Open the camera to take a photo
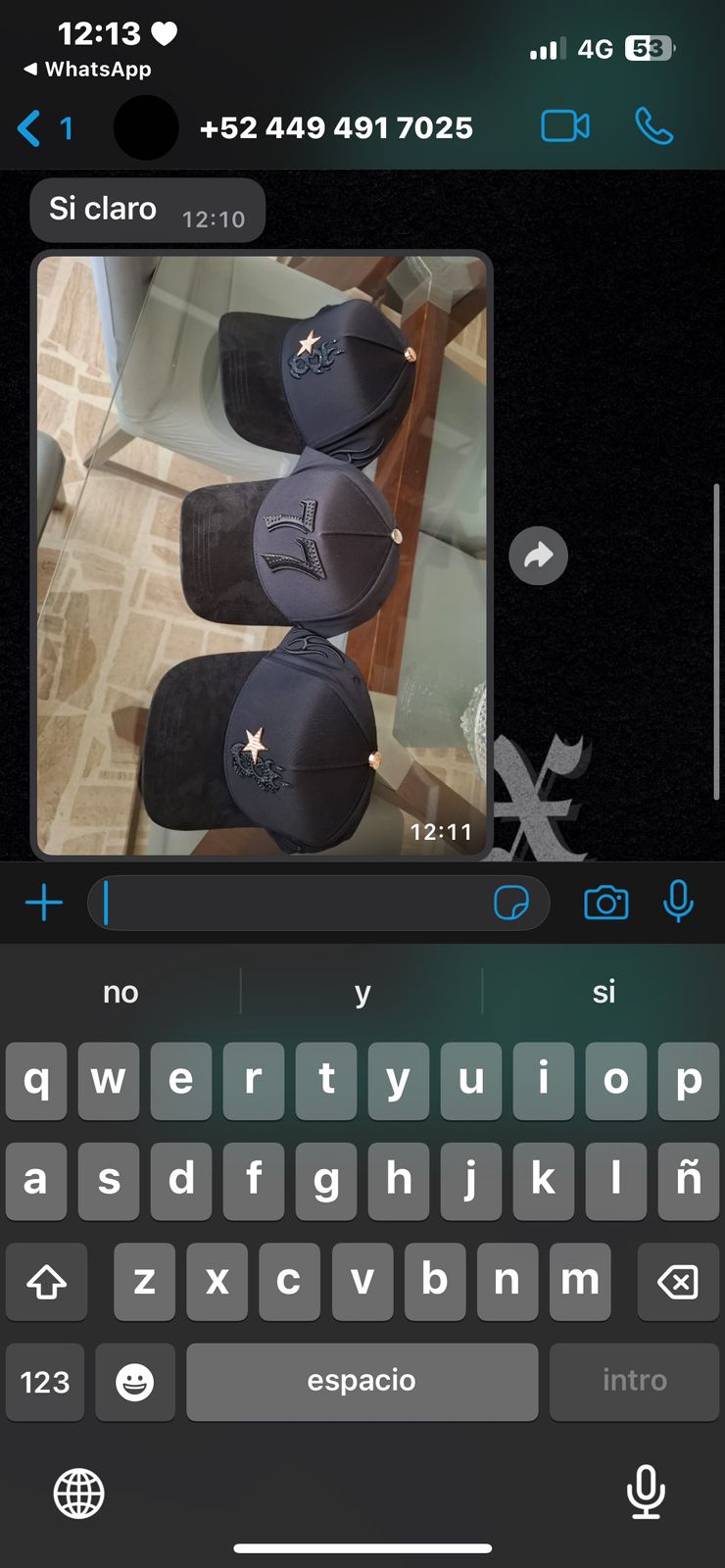Screen dimensions: 725x1568 [x=605, y=903]
